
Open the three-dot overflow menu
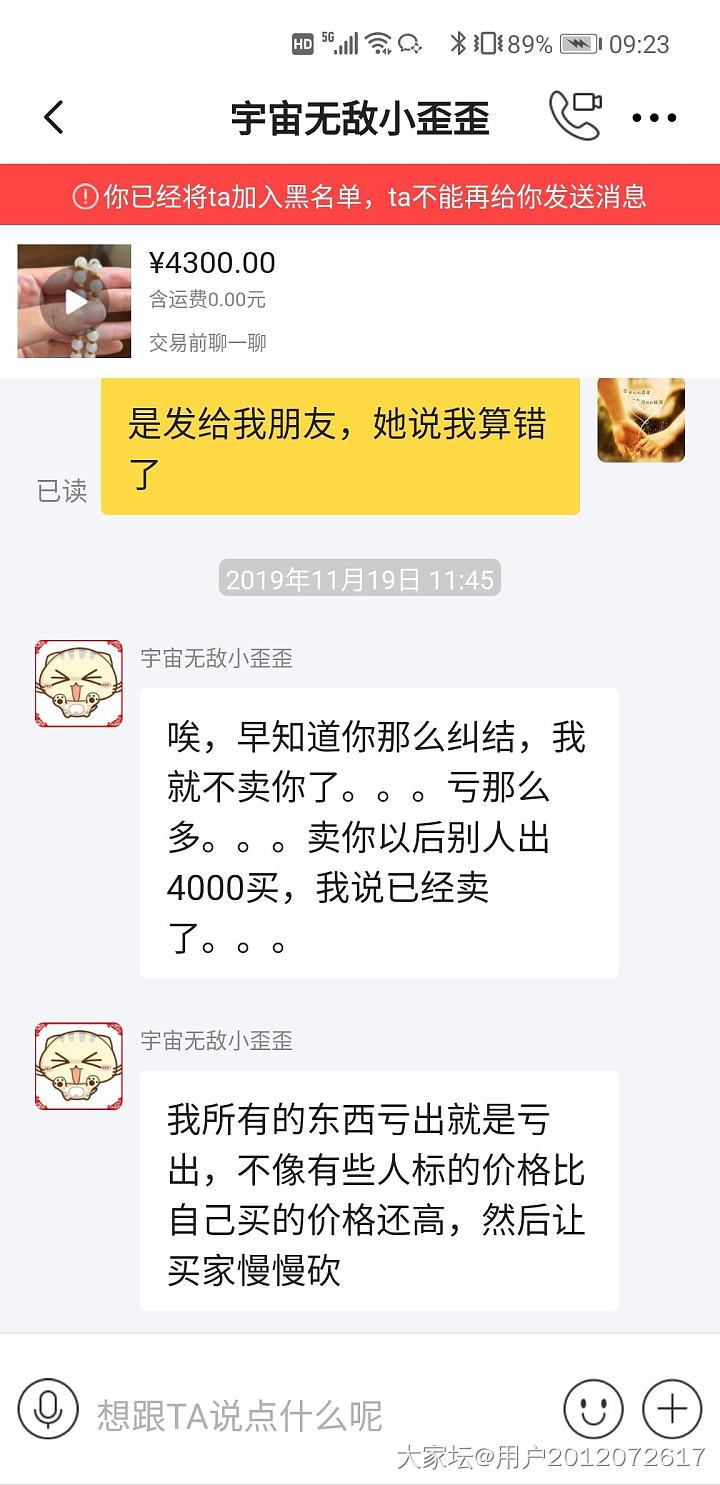pos(654,118)
